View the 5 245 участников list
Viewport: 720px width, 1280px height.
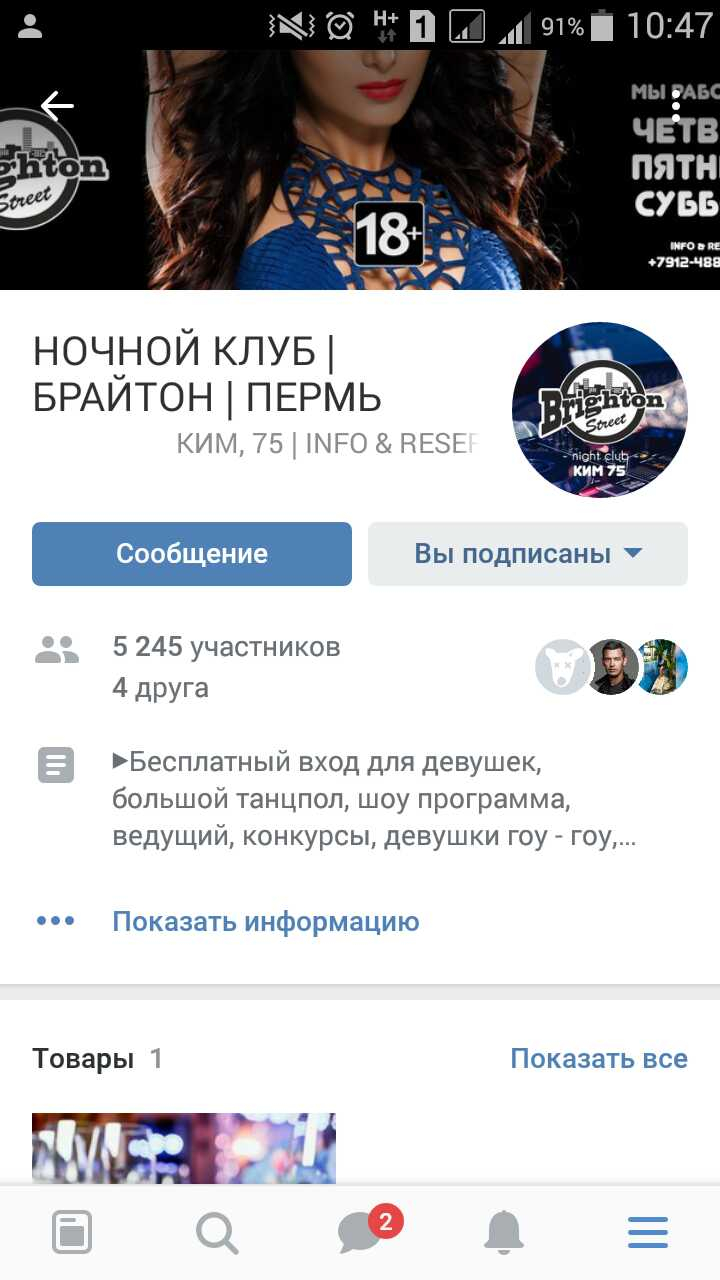[226, 647]
